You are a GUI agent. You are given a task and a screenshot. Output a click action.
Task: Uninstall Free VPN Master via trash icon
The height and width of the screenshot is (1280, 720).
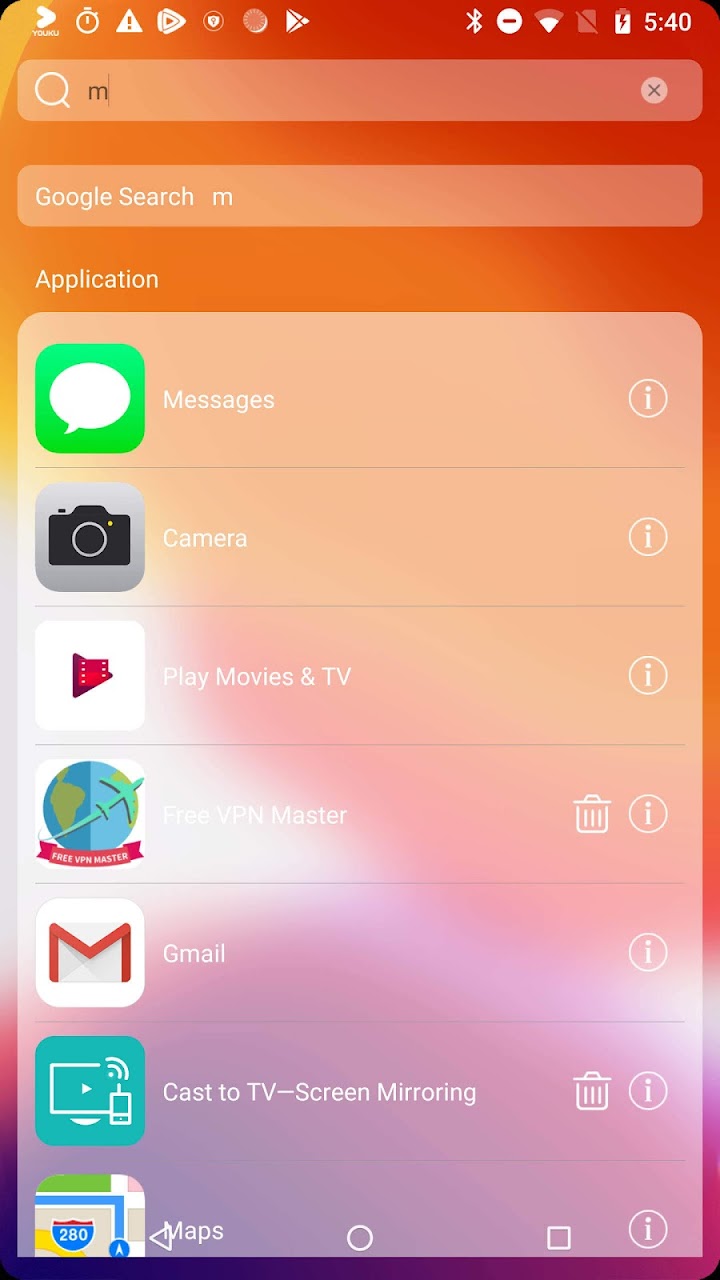click(591, 814)
